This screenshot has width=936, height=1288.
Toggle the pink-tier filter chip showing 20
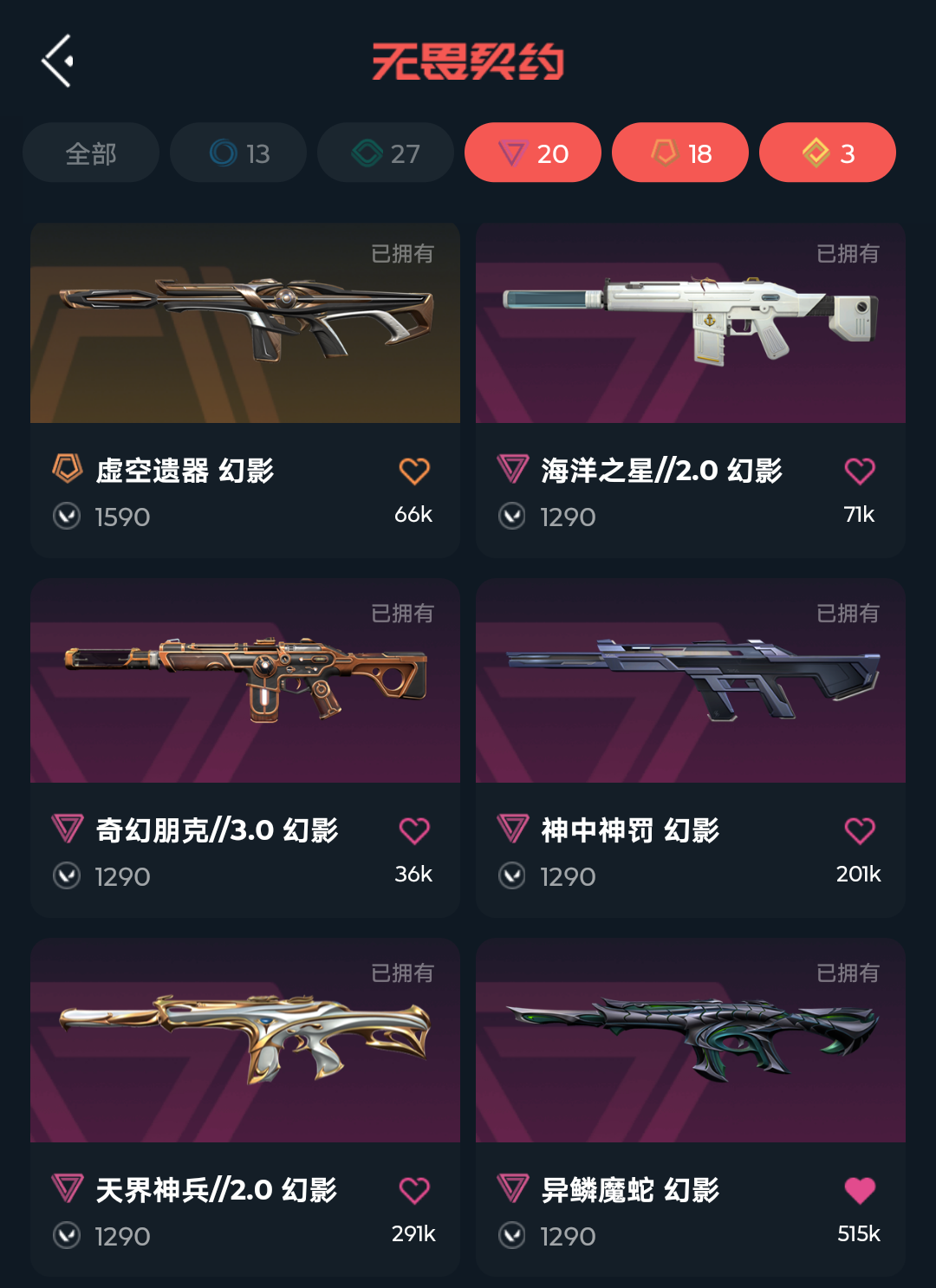tap(533, 153)
